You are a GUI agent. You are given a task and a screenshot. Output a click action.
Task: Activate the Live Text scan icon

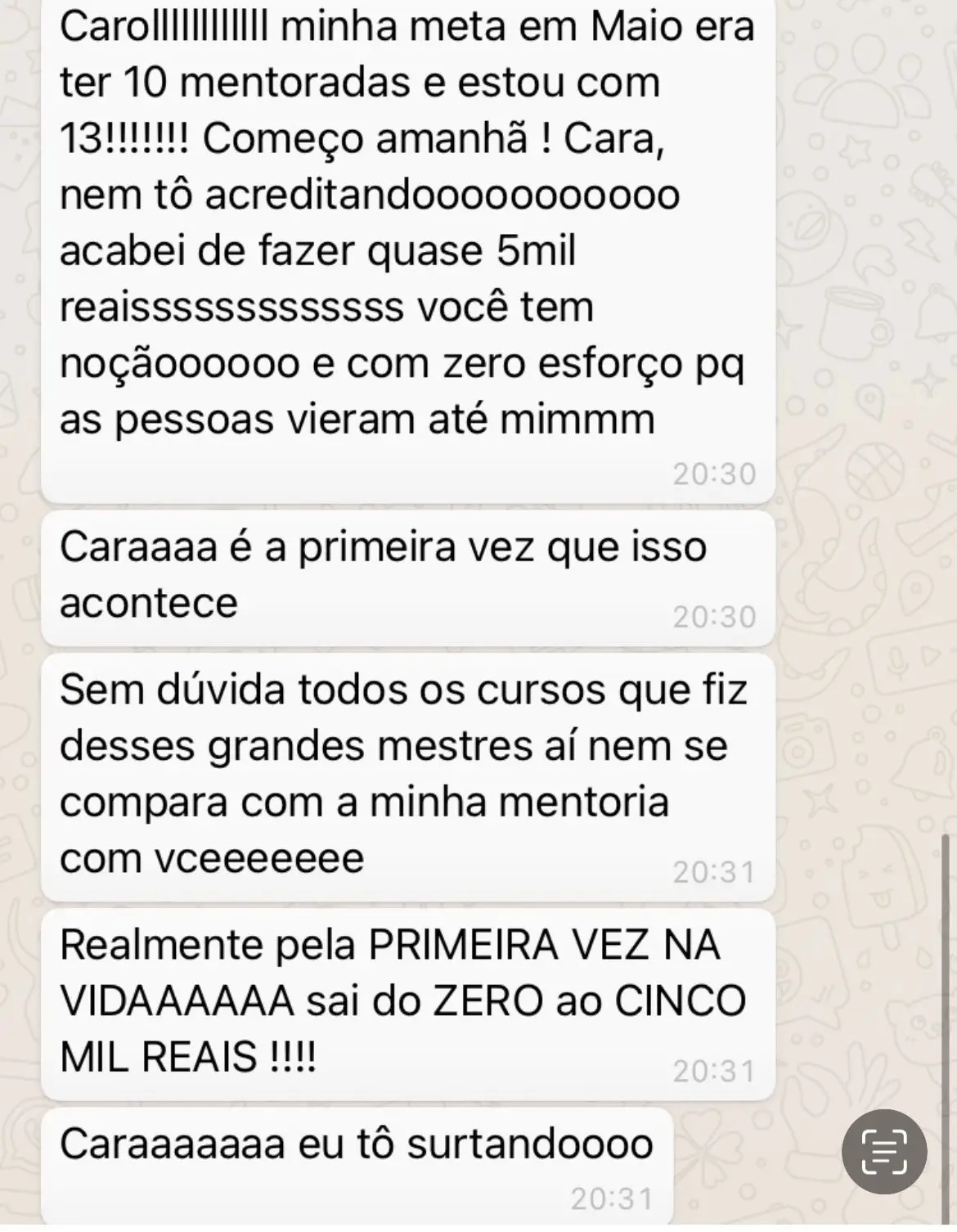pyautogui.click(x=884, y=1151)
